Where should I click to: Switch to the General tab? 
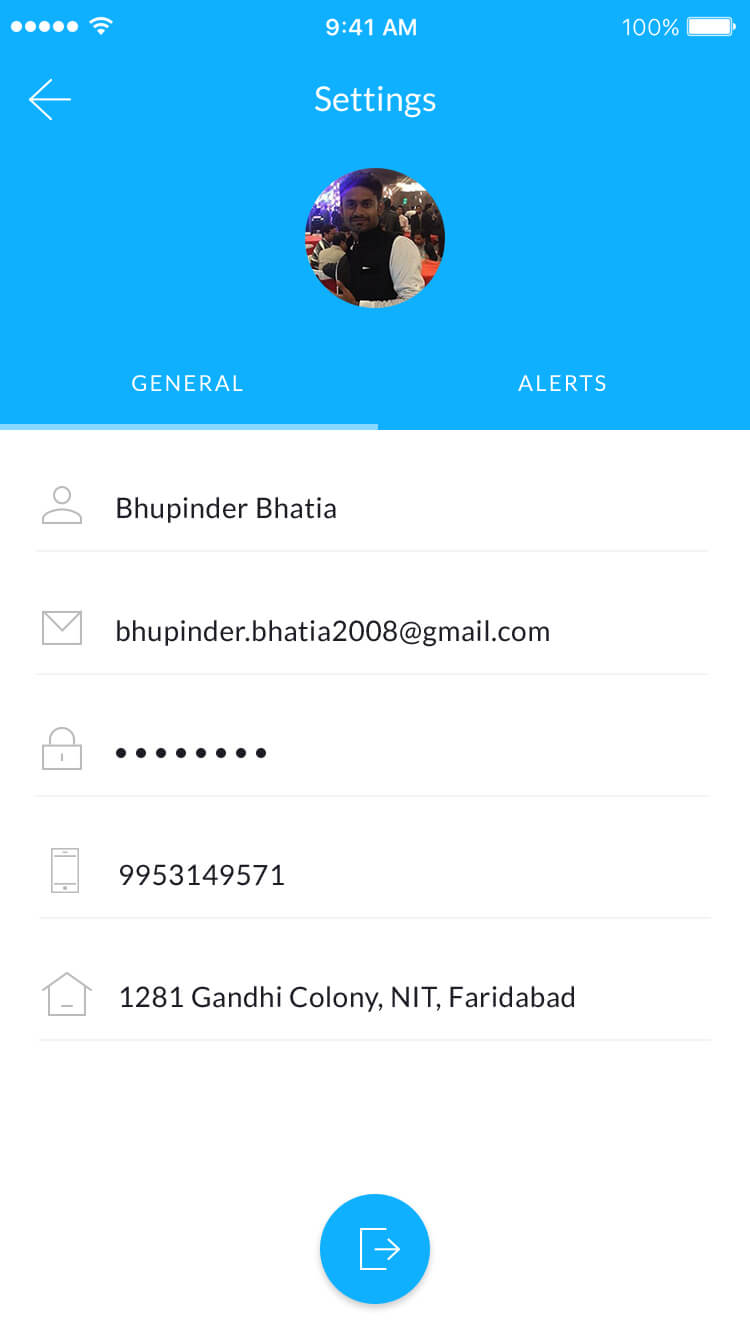click(x=188, y=383)
